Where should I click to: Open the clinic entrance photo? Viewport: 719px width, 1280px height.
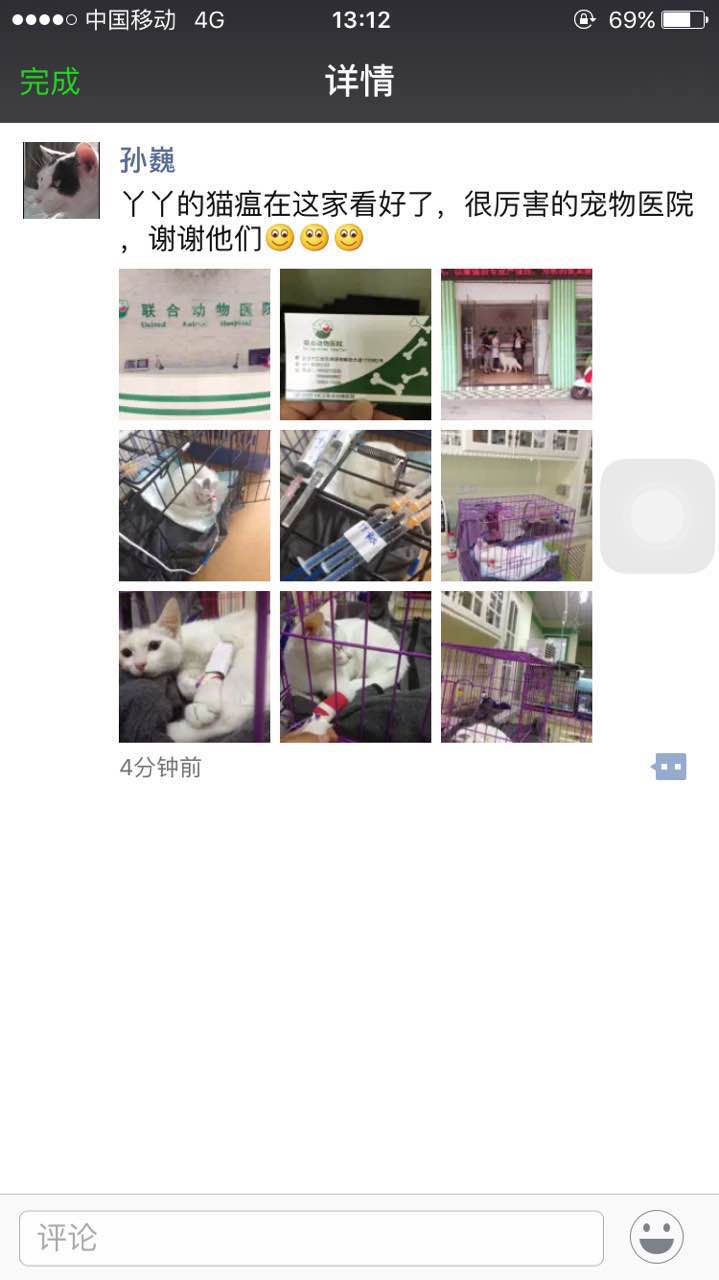point(516,344)
